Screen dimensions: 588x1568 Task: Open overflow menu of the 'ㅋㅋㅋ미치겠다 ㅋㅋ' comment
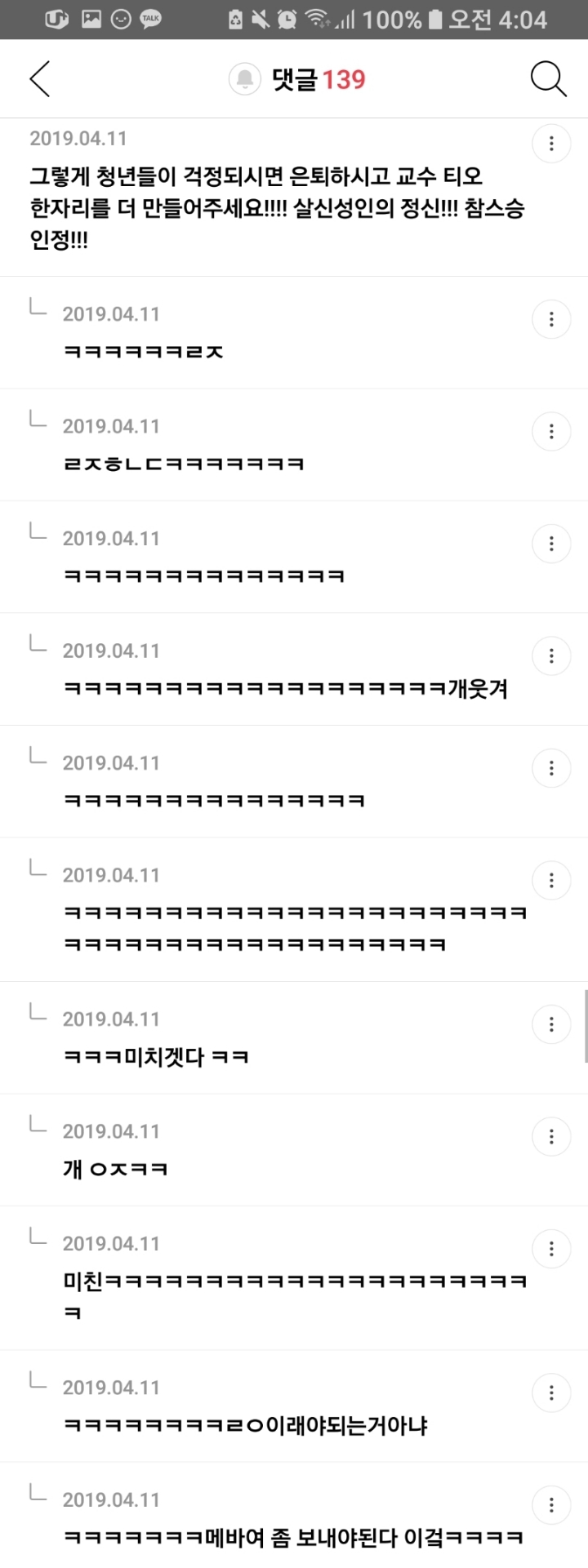coord(551,1024)
